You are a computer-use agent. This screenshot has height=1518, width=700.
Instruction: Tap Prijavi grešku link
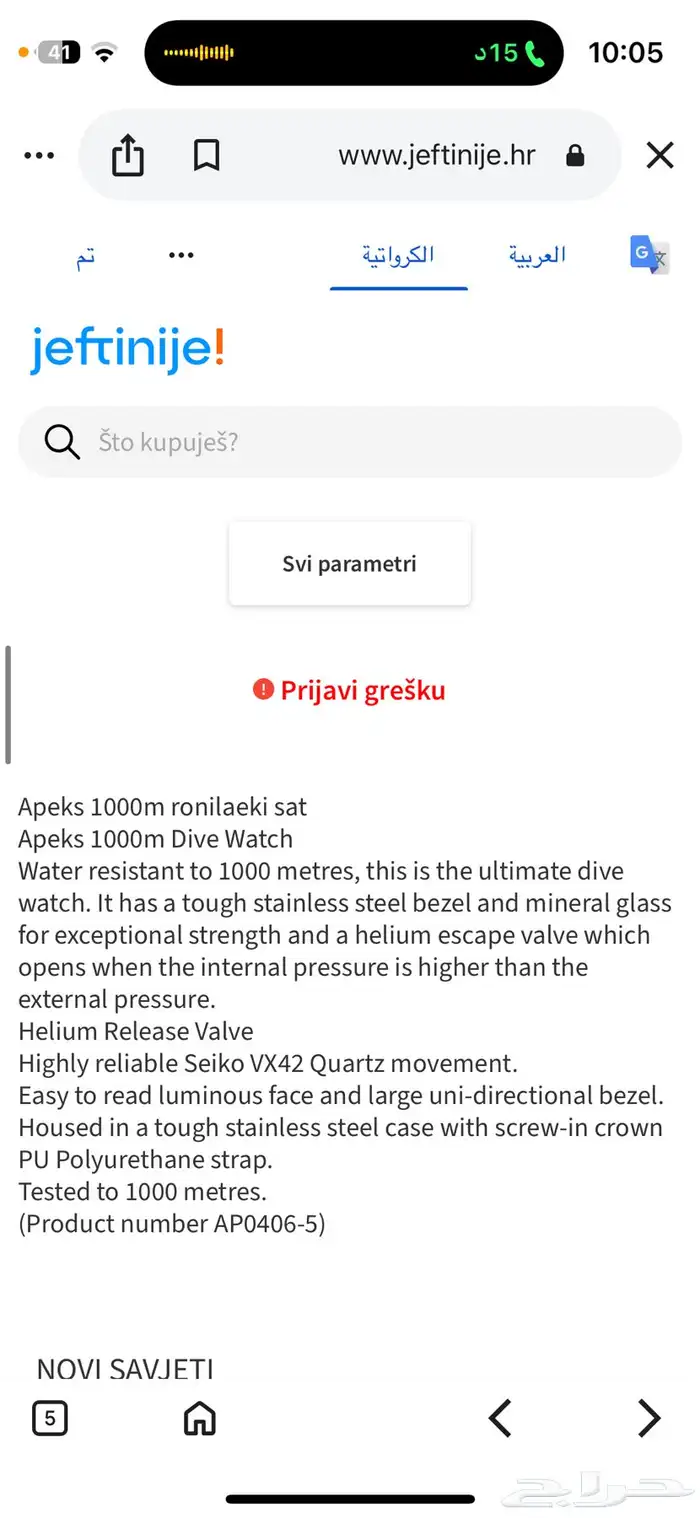[x=349, y=690]
